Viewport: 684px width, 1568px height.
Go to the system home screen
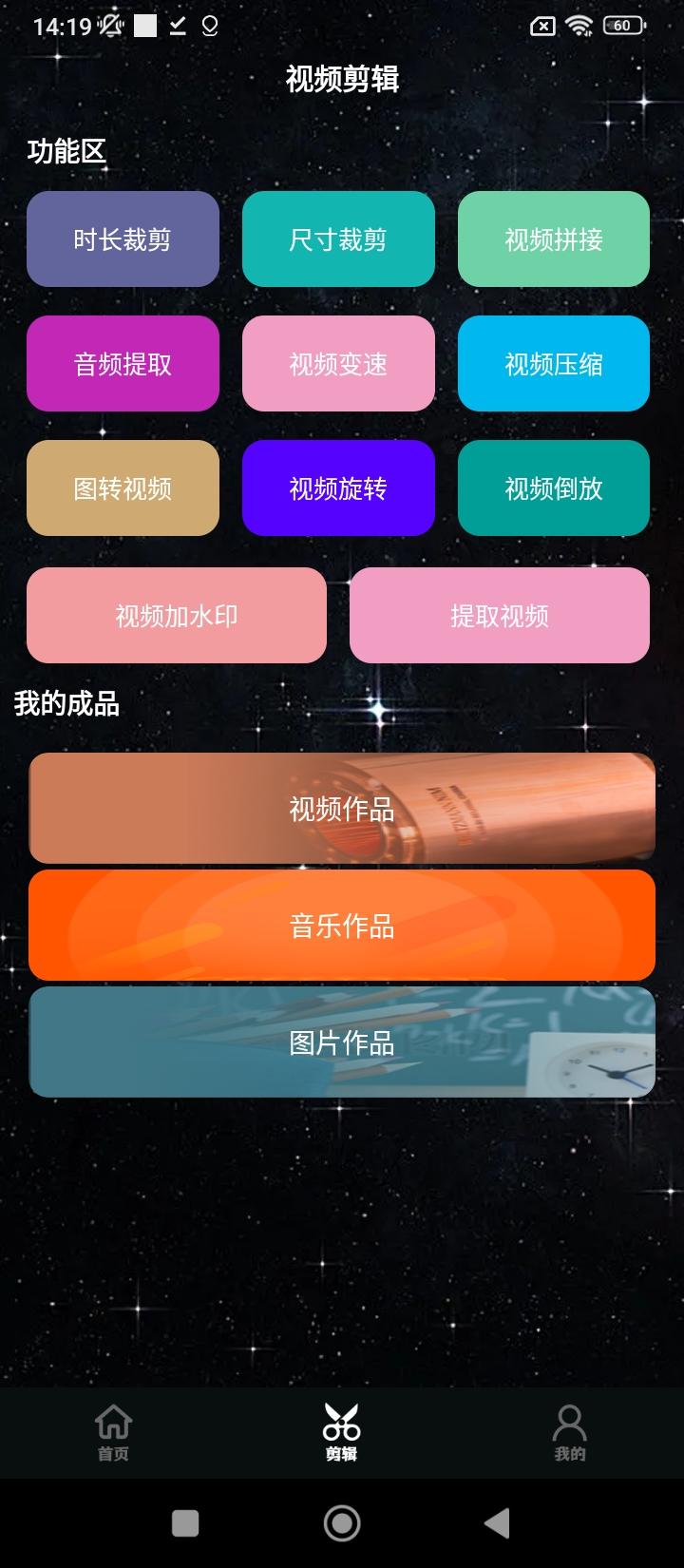[342, 1523]
